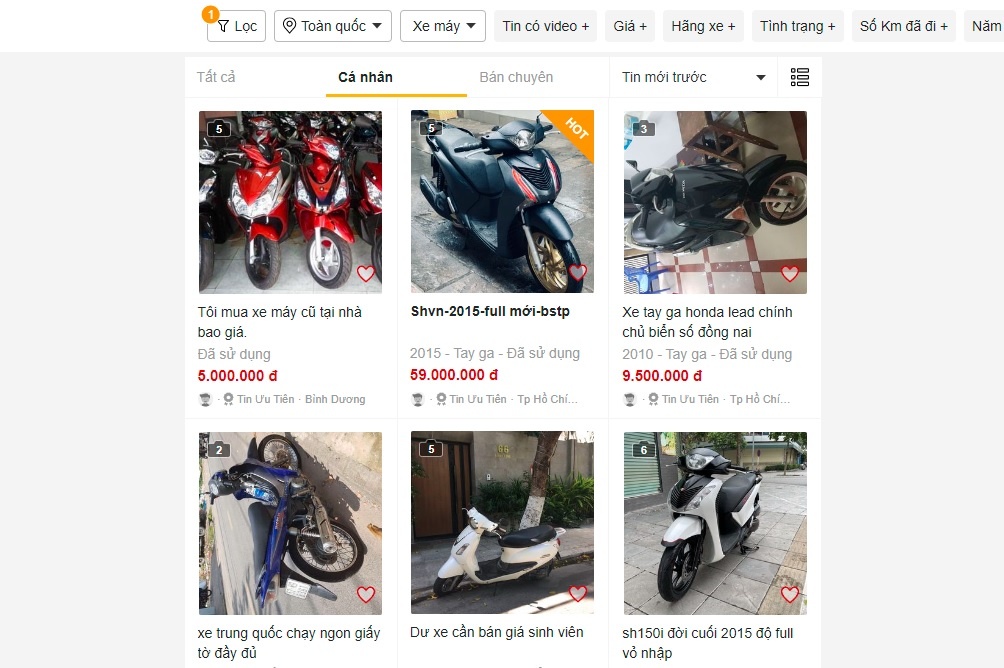1004x668 pixels.
Task: Open the Số Km đã đi filter
Action: coord(903,26)
